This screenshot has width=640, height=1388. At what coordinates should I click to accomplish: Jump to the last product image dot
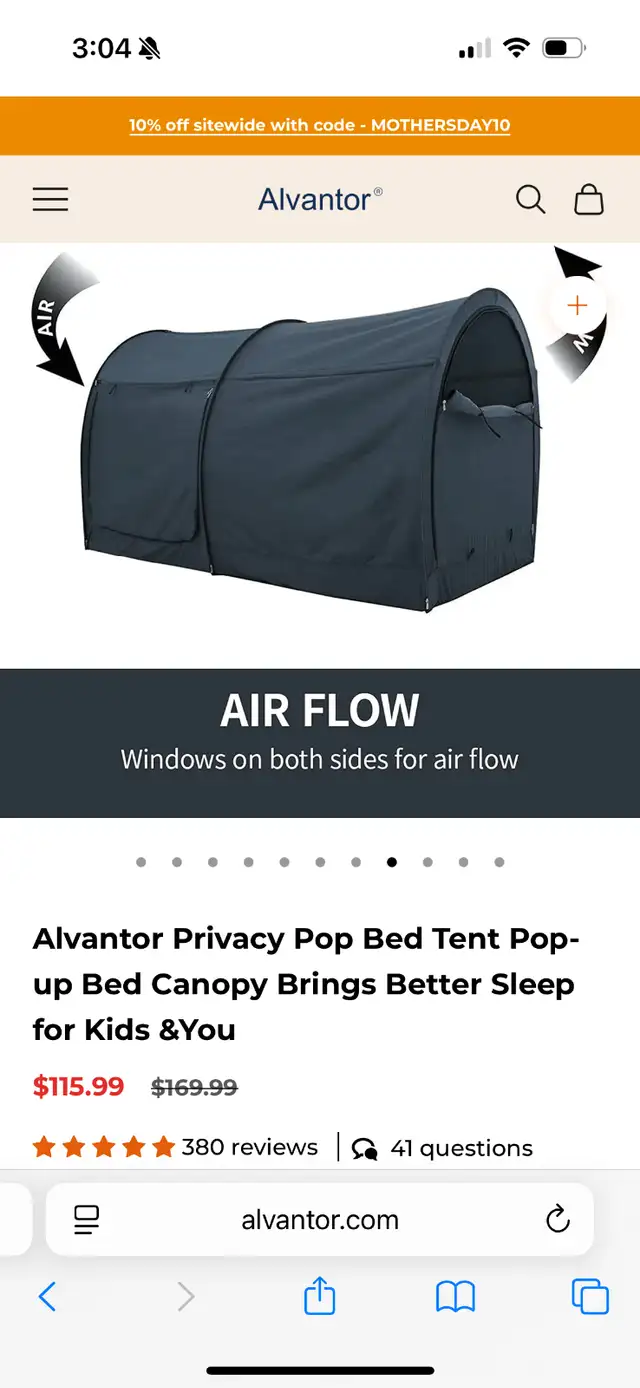click(x=499, y=862)
